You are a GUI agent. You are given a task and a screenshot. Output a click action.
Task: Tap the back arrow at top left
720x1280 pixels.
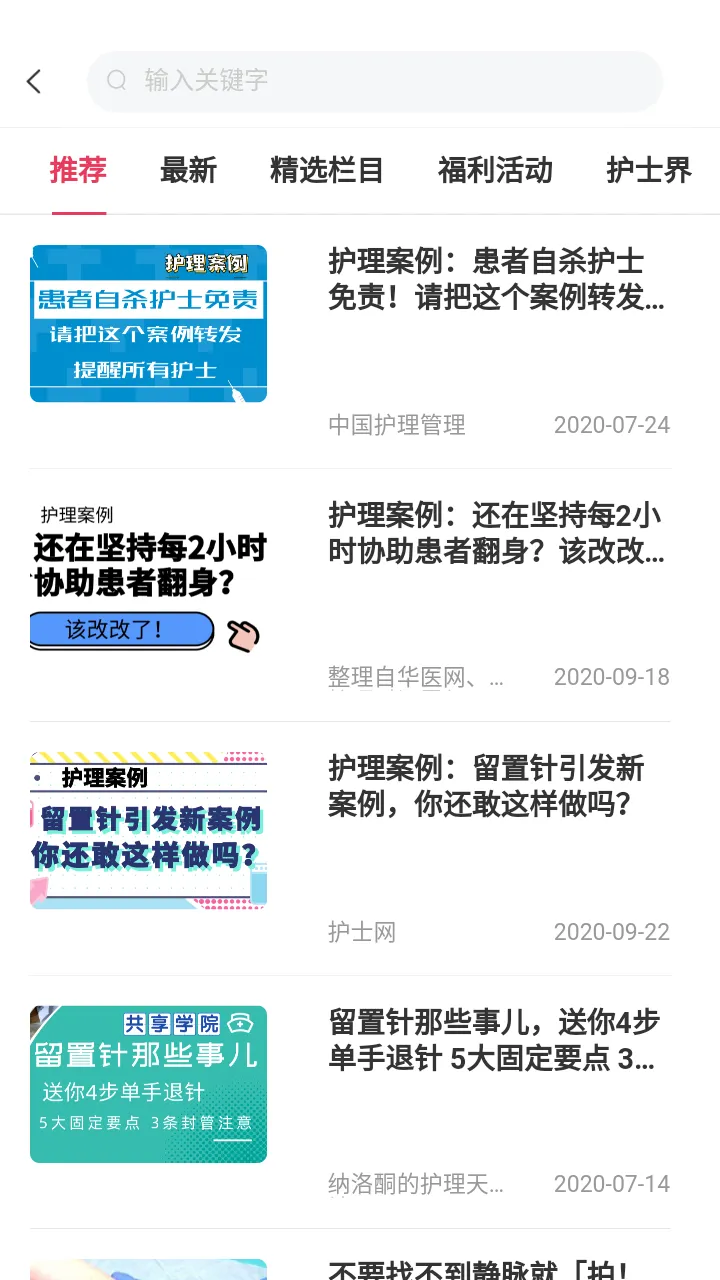(34, 81)
